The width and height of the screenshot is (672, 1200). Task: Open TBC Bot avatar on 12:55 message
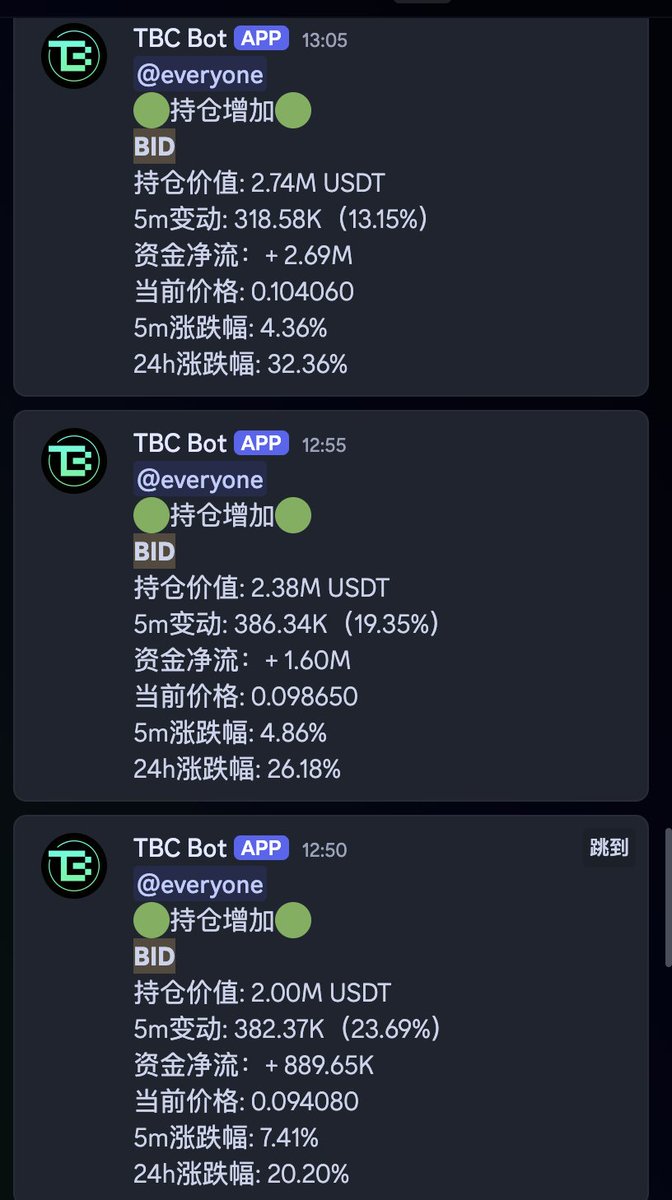[x=74, y=460]
